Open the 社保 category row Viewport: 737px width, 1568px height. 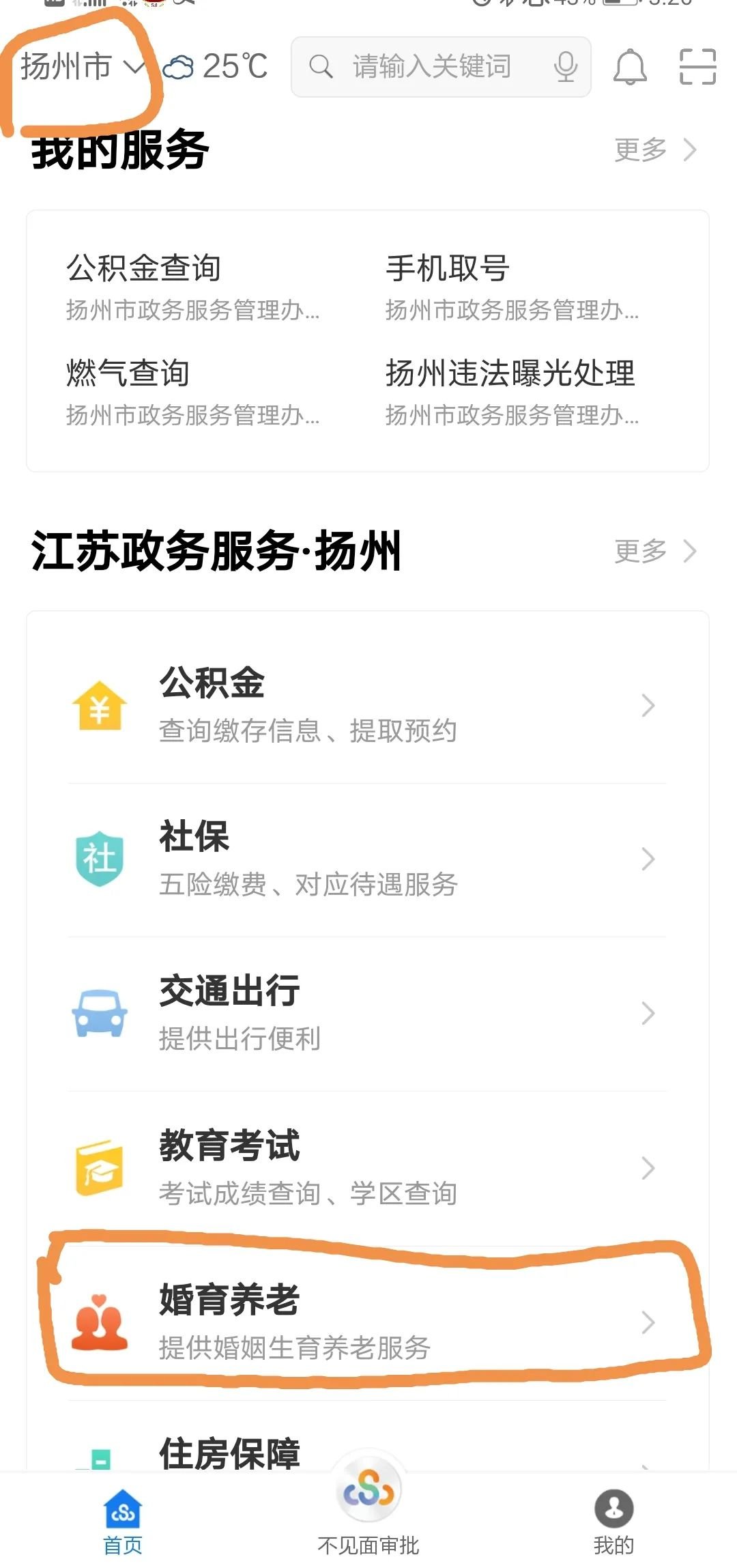point(367,859)
